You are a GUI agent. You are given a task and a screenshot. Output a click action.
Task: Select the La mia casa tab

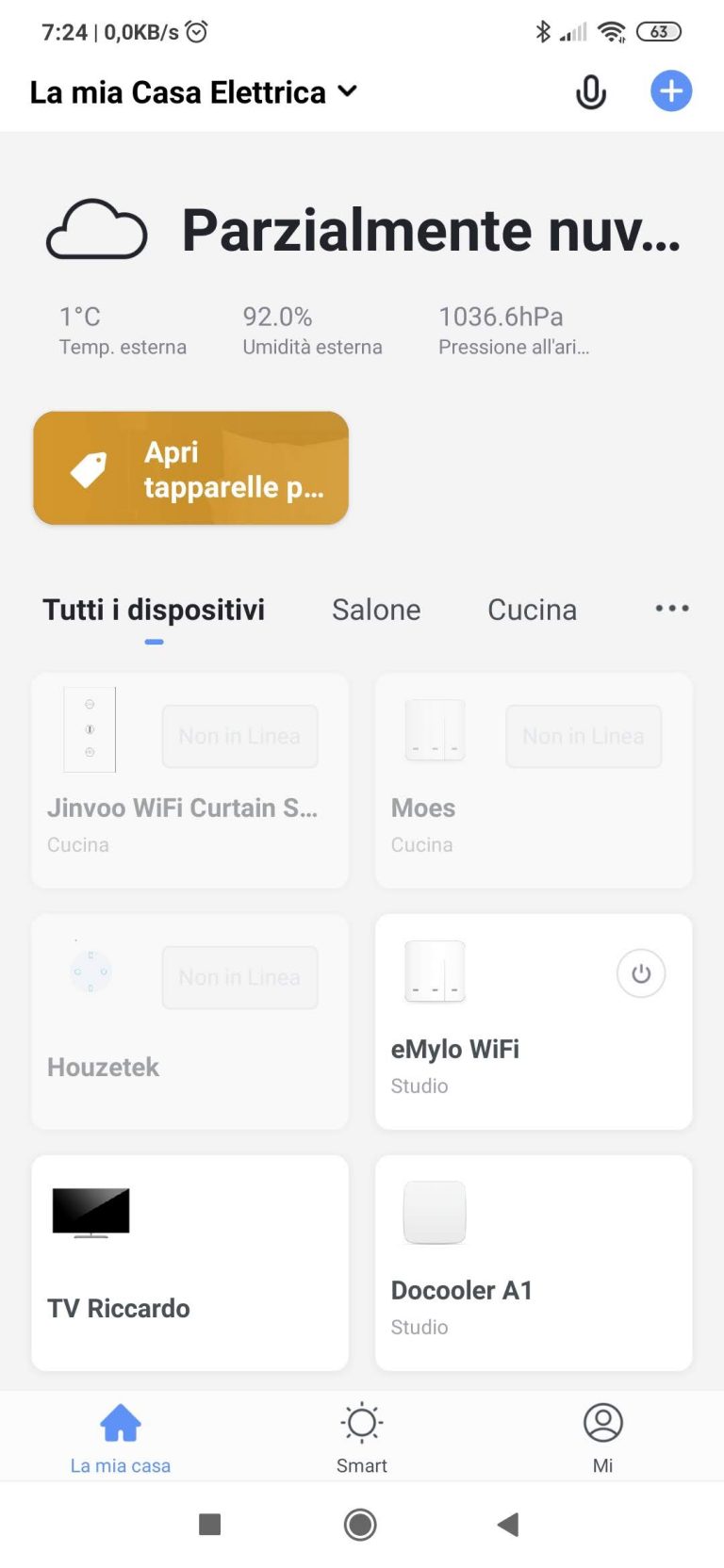click(121, 1438)
